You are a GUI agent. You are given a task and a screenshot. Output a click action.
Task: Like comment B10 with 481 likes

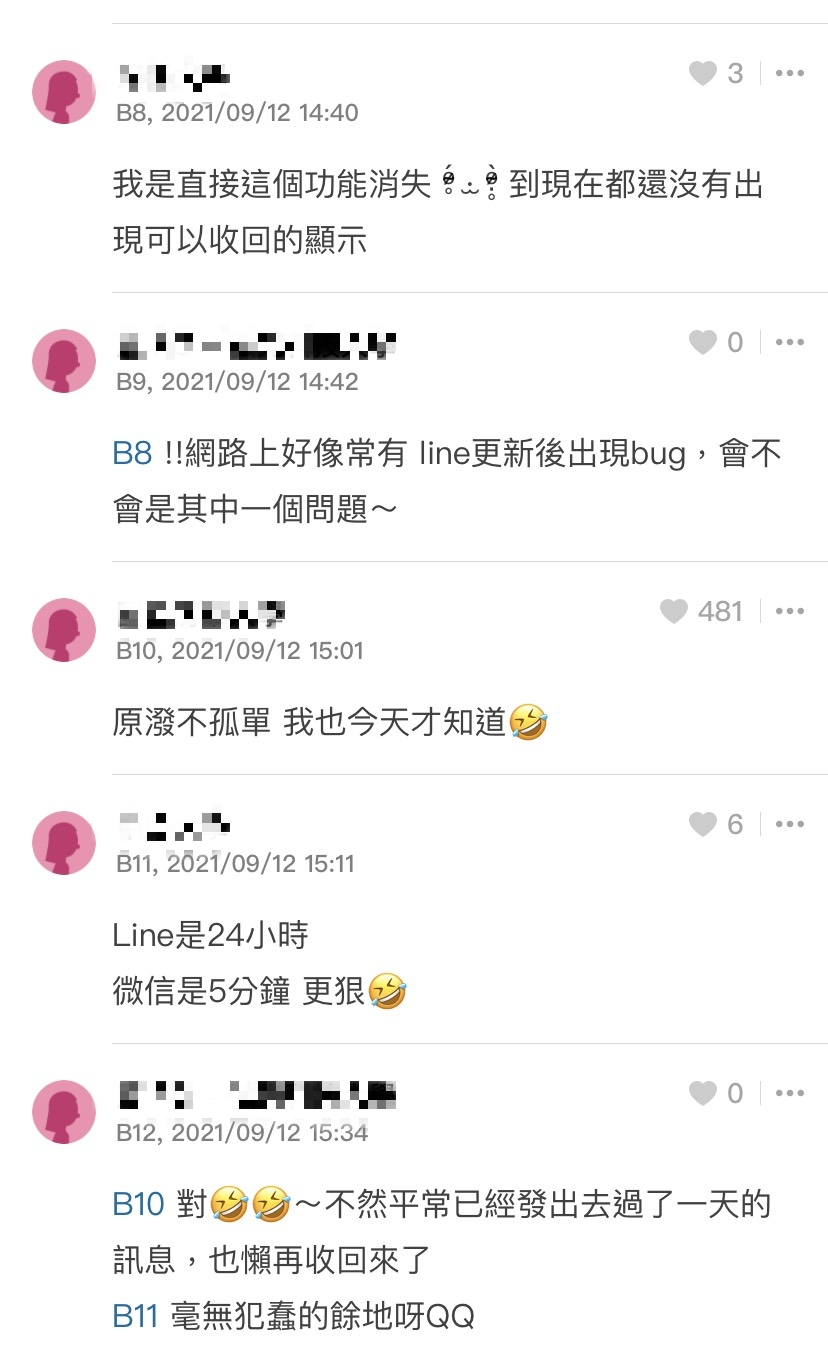[x=674, y=611]
